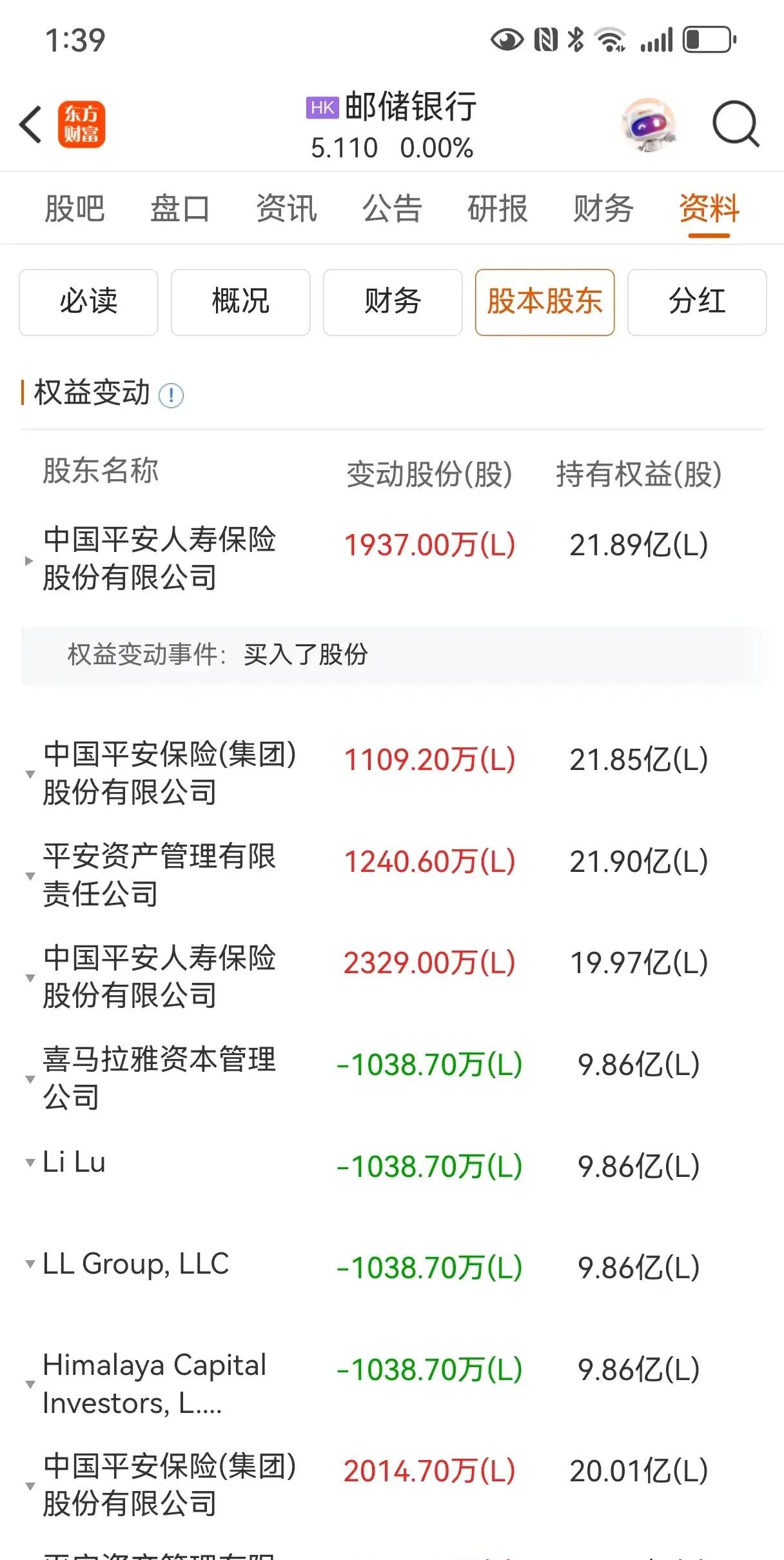Collapse the expanded 中国平安人寿保险 entry

pyautogui.click(x=28, y=560)
